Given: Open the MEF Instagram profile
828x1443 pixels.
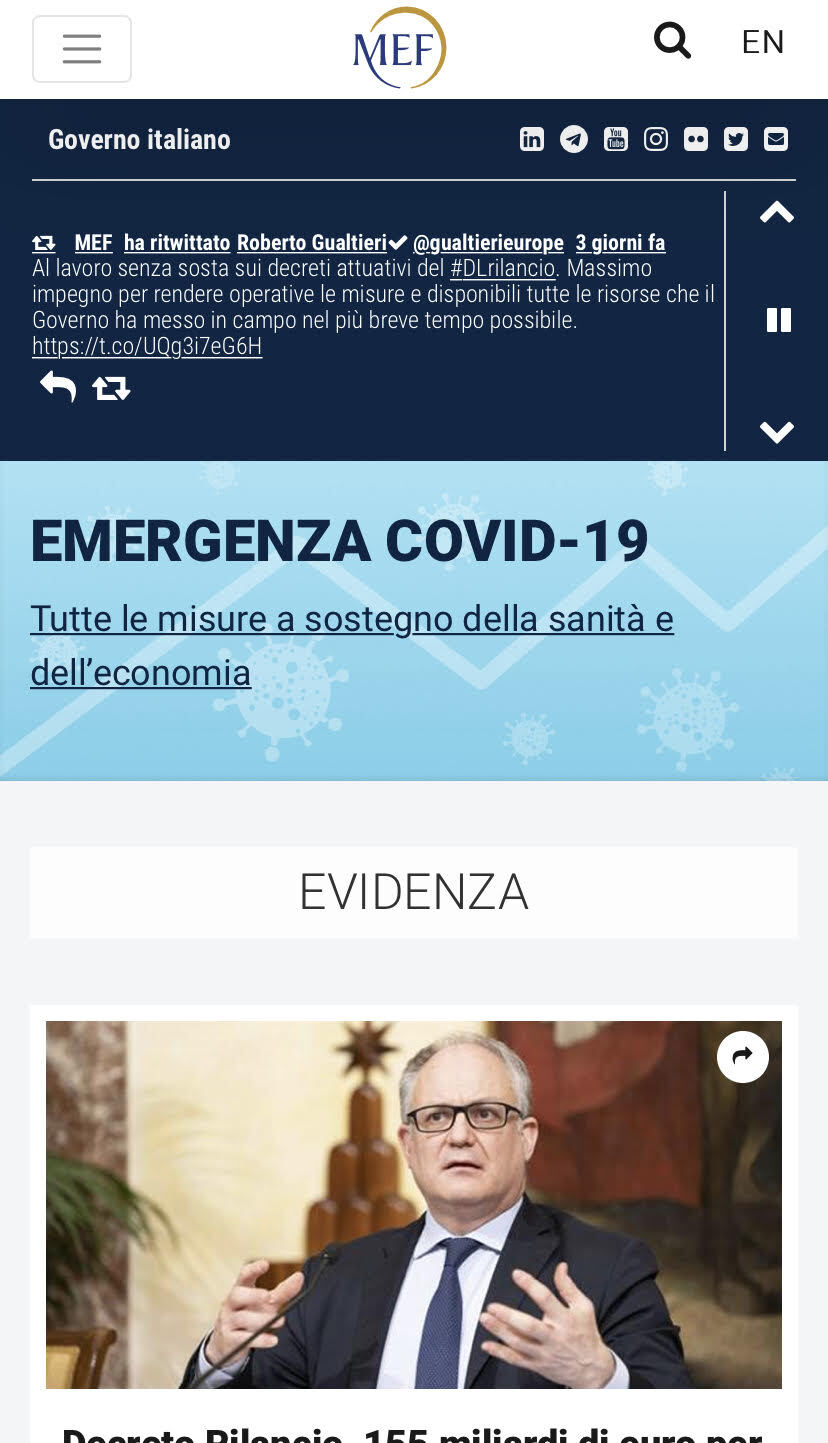Looking at the screenshot, I should 656,139.
